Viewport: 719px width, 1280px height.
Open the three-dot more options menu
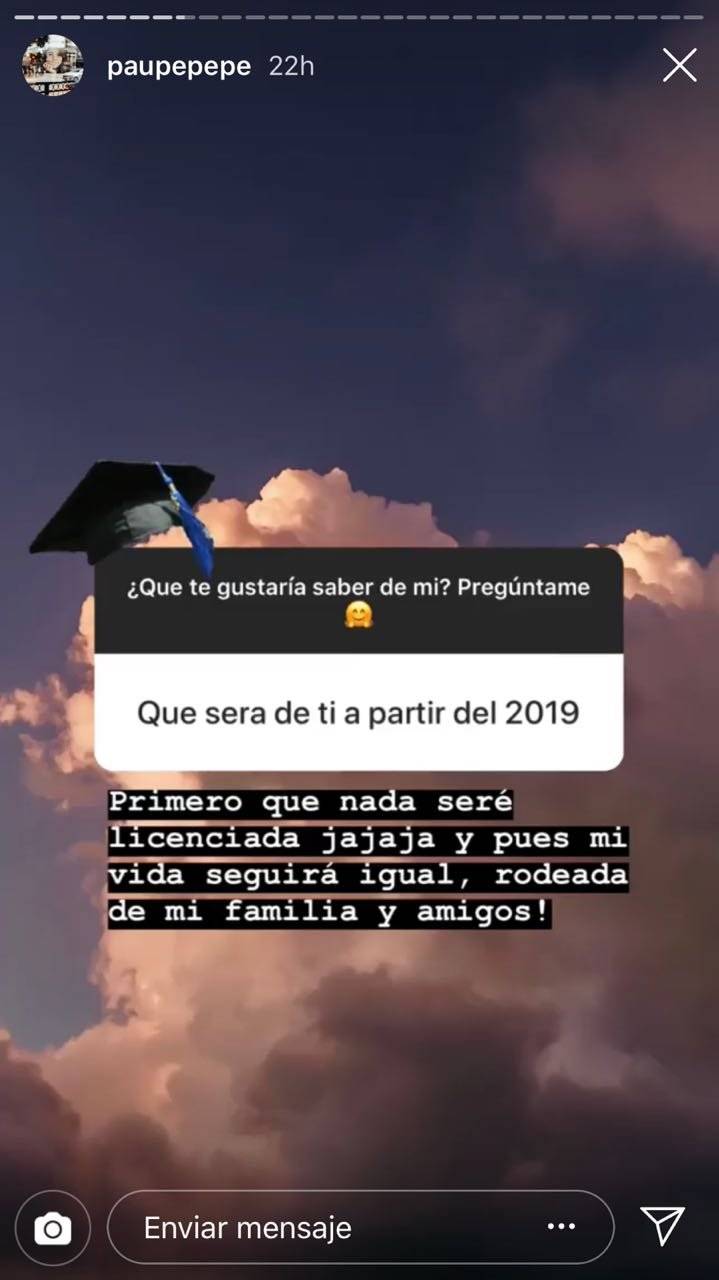tap(562, 1227)
